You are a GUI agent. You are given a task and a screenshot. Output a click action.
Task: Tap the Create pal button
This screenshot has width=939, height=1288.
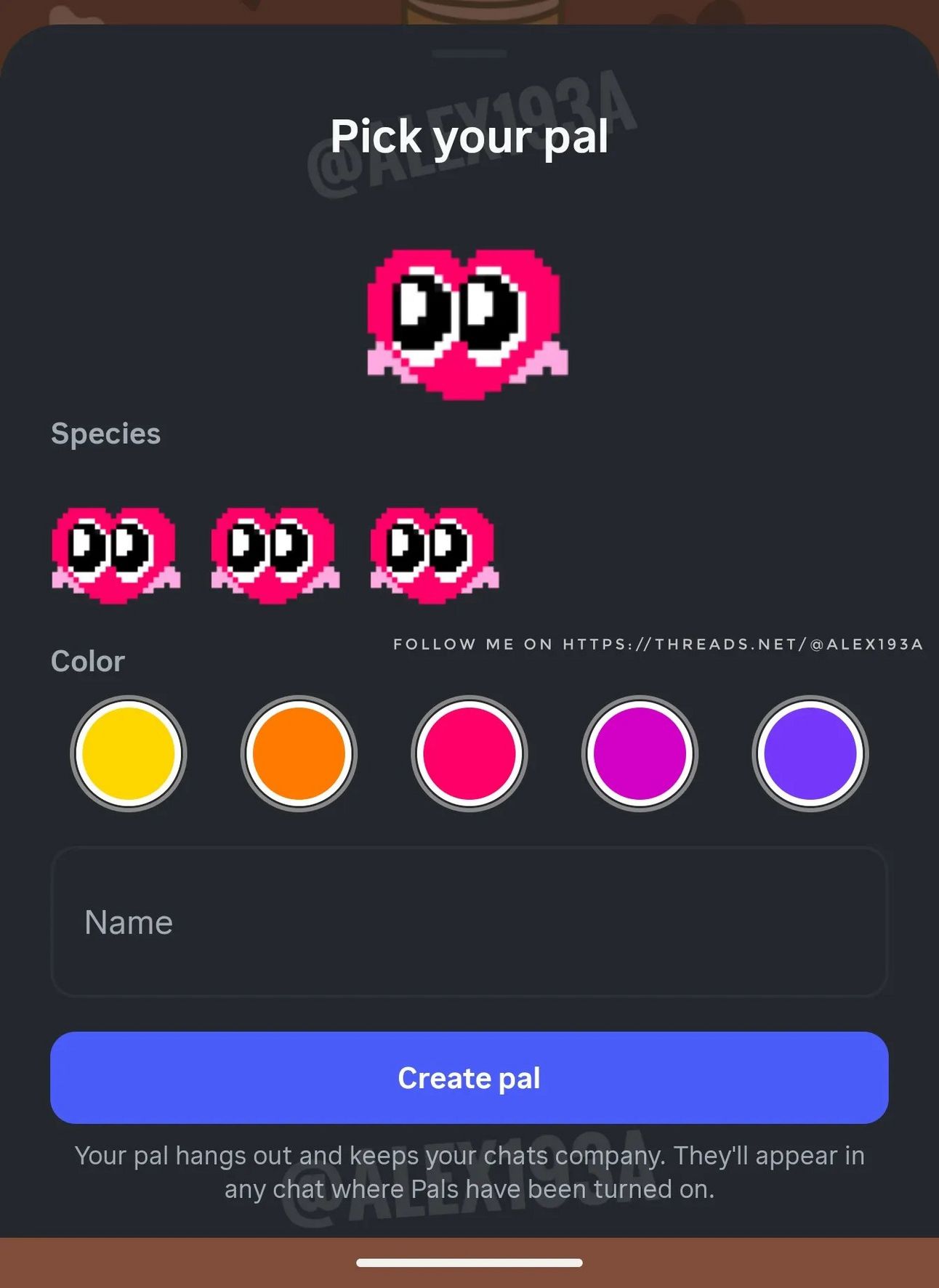(x=469, y=1077)
